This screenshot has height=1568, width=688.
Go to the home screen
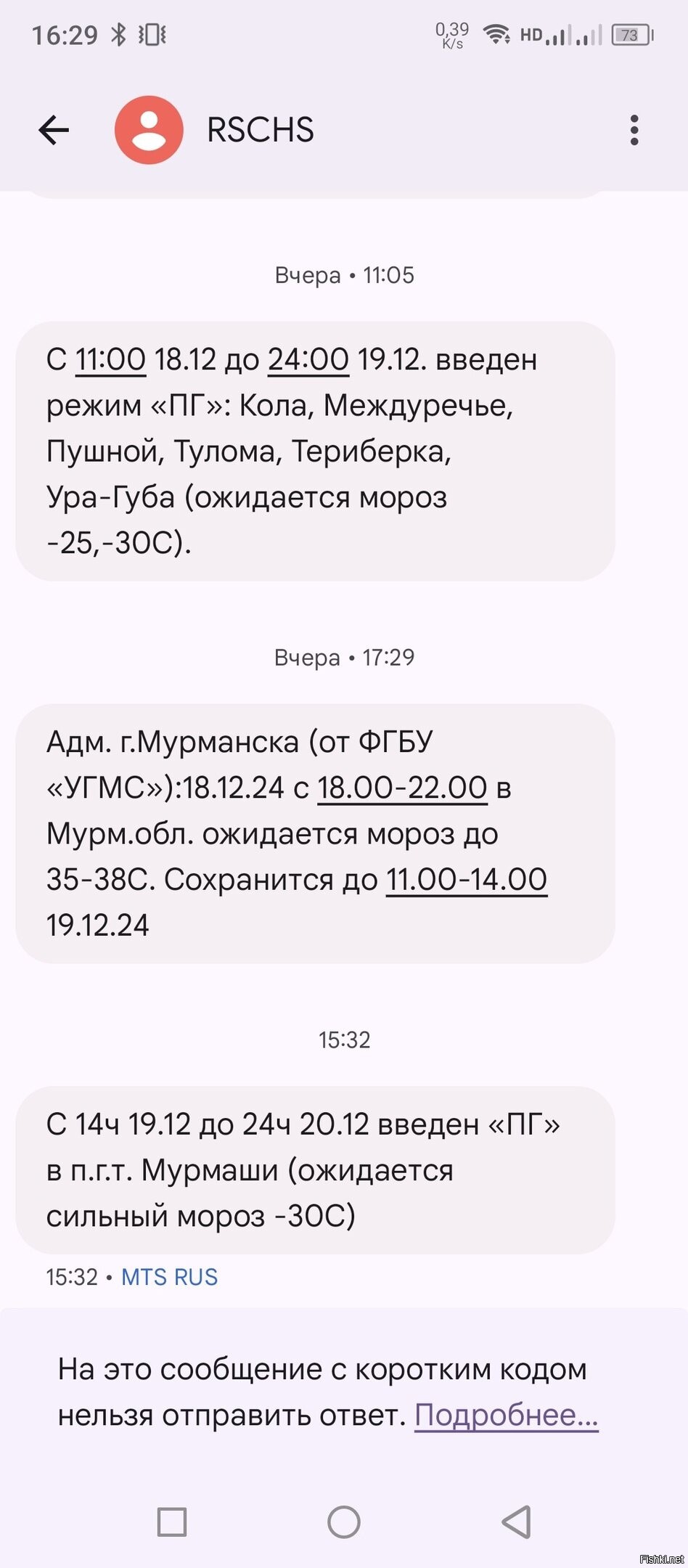click(x=344, y=1522)
